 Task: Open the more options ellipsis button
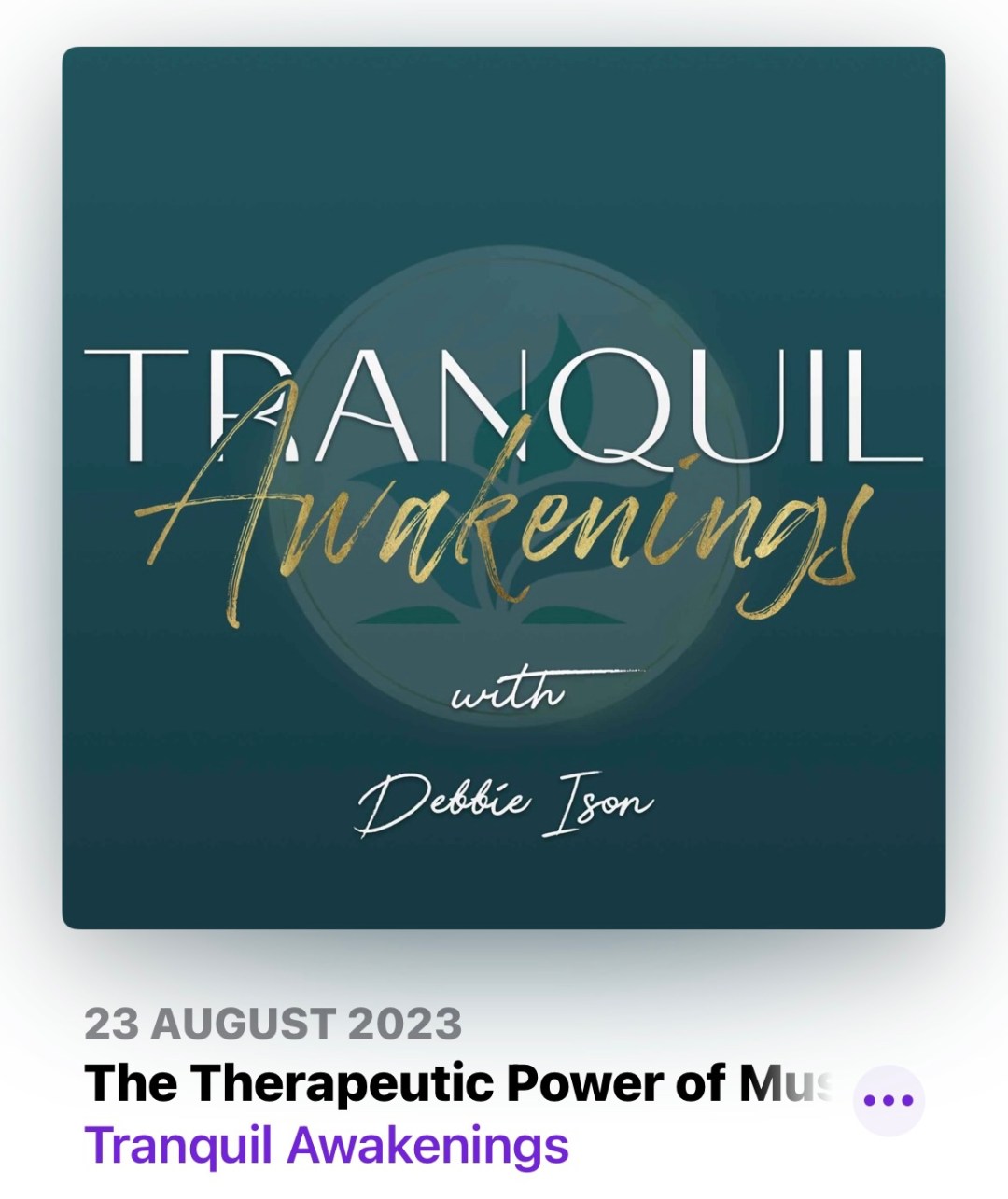coord(889,1100)
